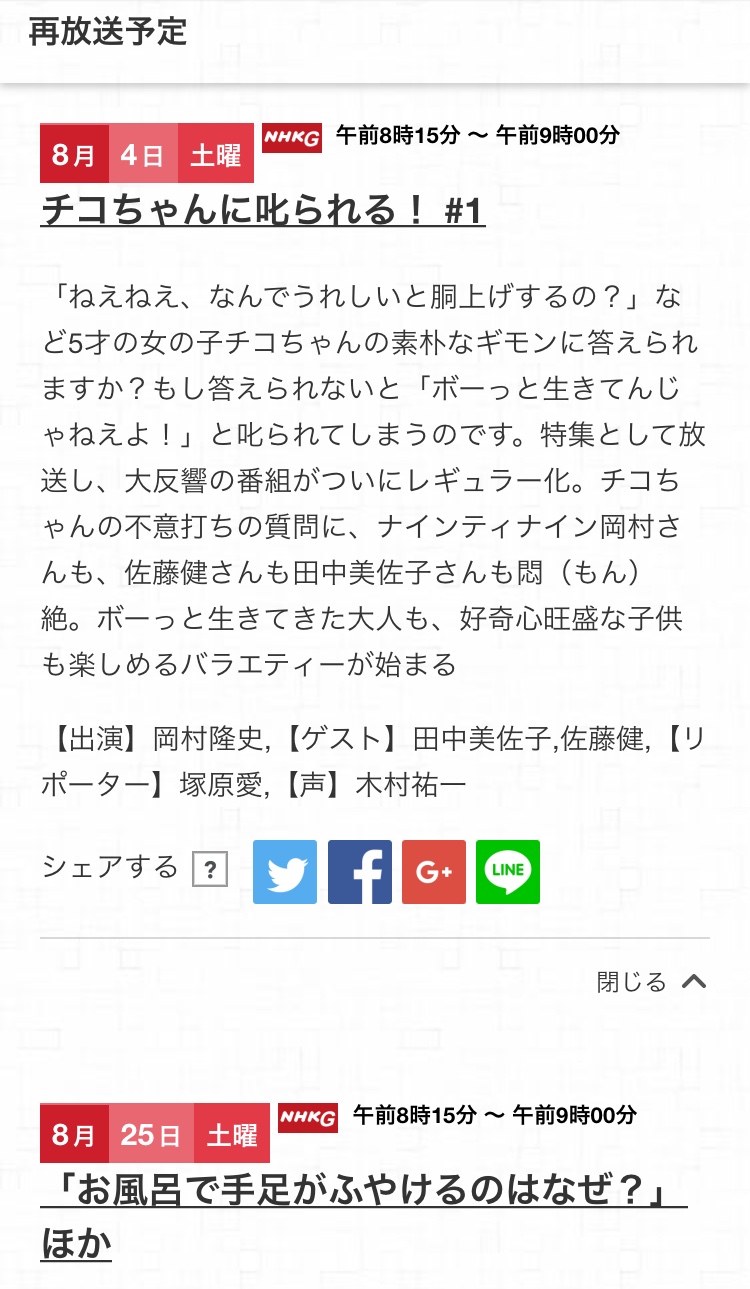Share the program on Facebook

(x=359, y=872)
